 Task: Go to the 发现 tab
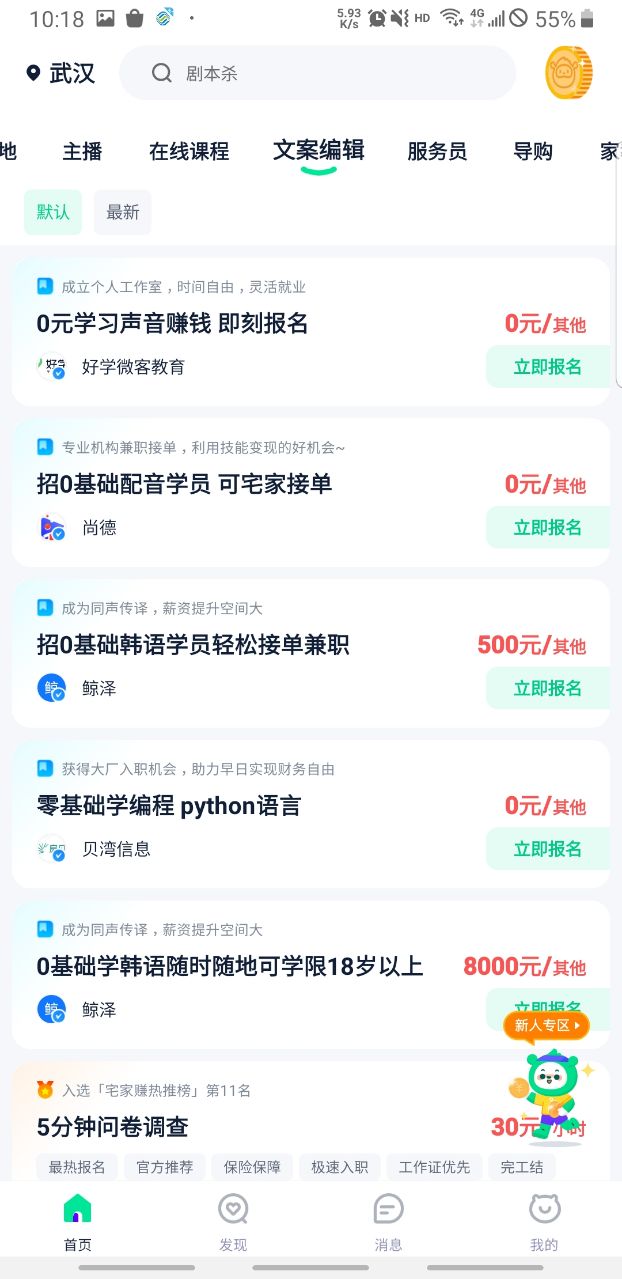pos(233,1222)
